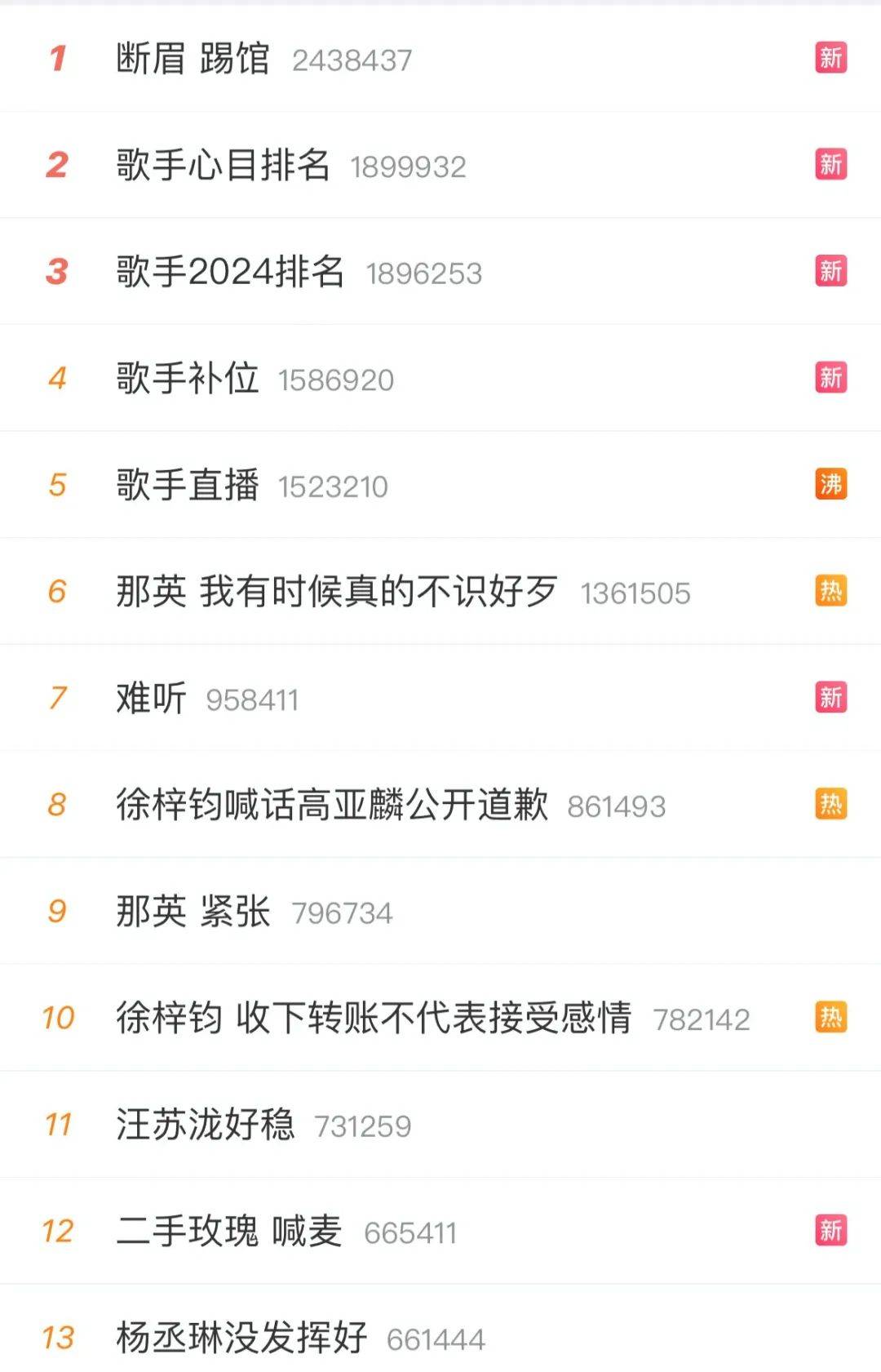View the 二手玫瑰 喊麦 topic
Image resolution: width=881 pixels, height=1372 pixels.
tap(229, 1231)
